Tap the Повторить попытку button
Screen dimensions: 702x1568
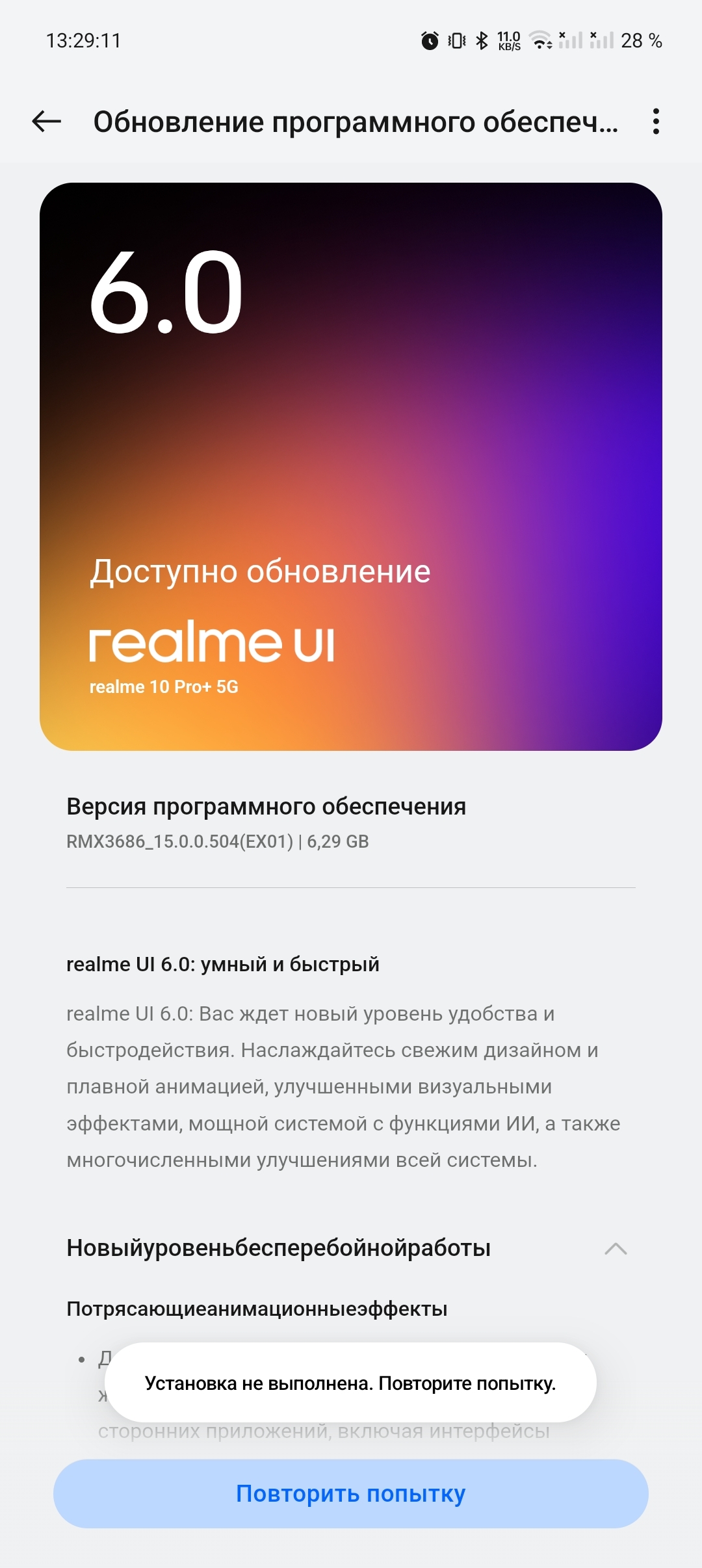351,1494
